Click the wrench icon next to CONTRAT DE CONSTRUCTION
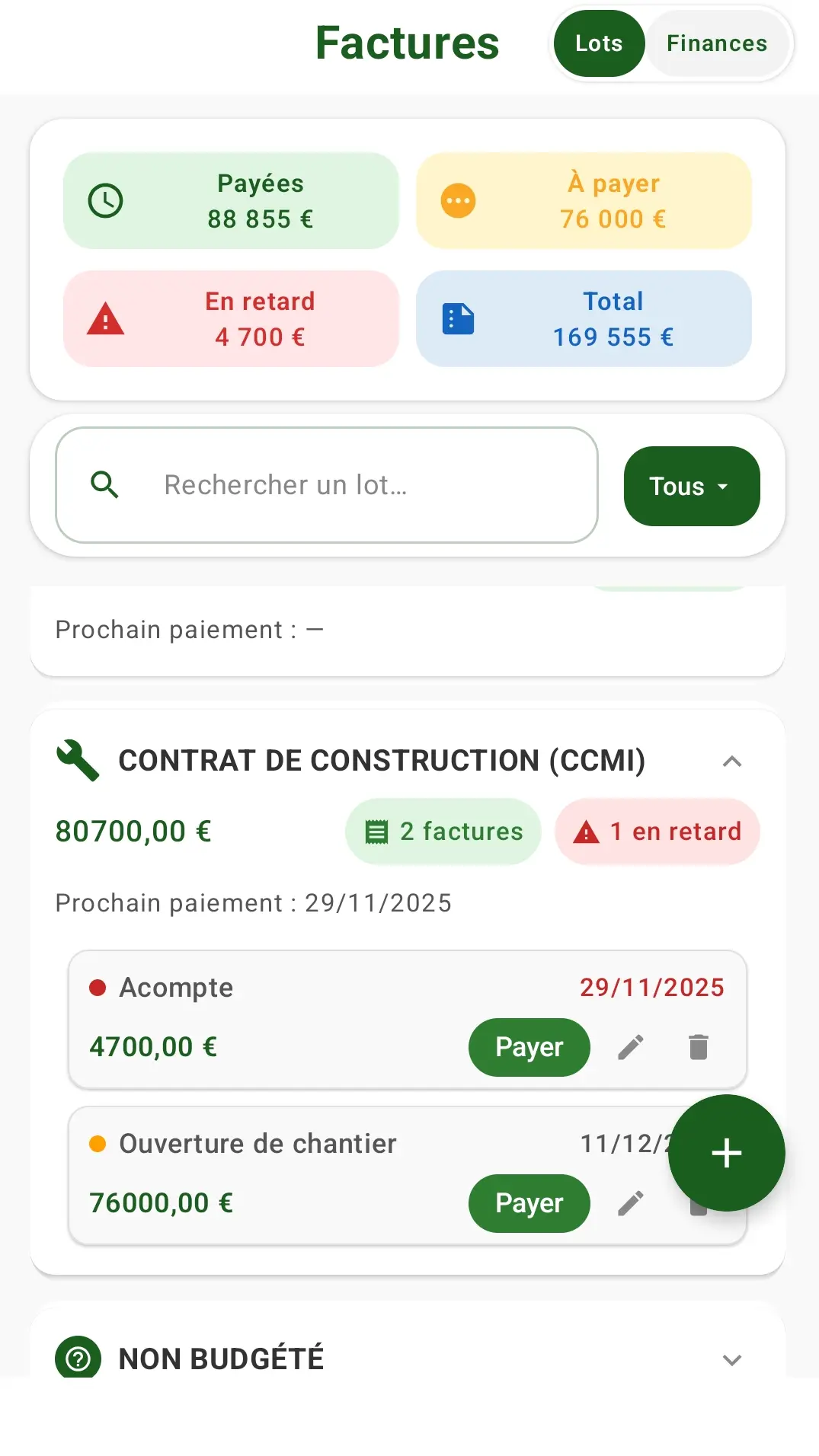The height and width of the screenshot is (1456, 819). click(x=77, y=761)
